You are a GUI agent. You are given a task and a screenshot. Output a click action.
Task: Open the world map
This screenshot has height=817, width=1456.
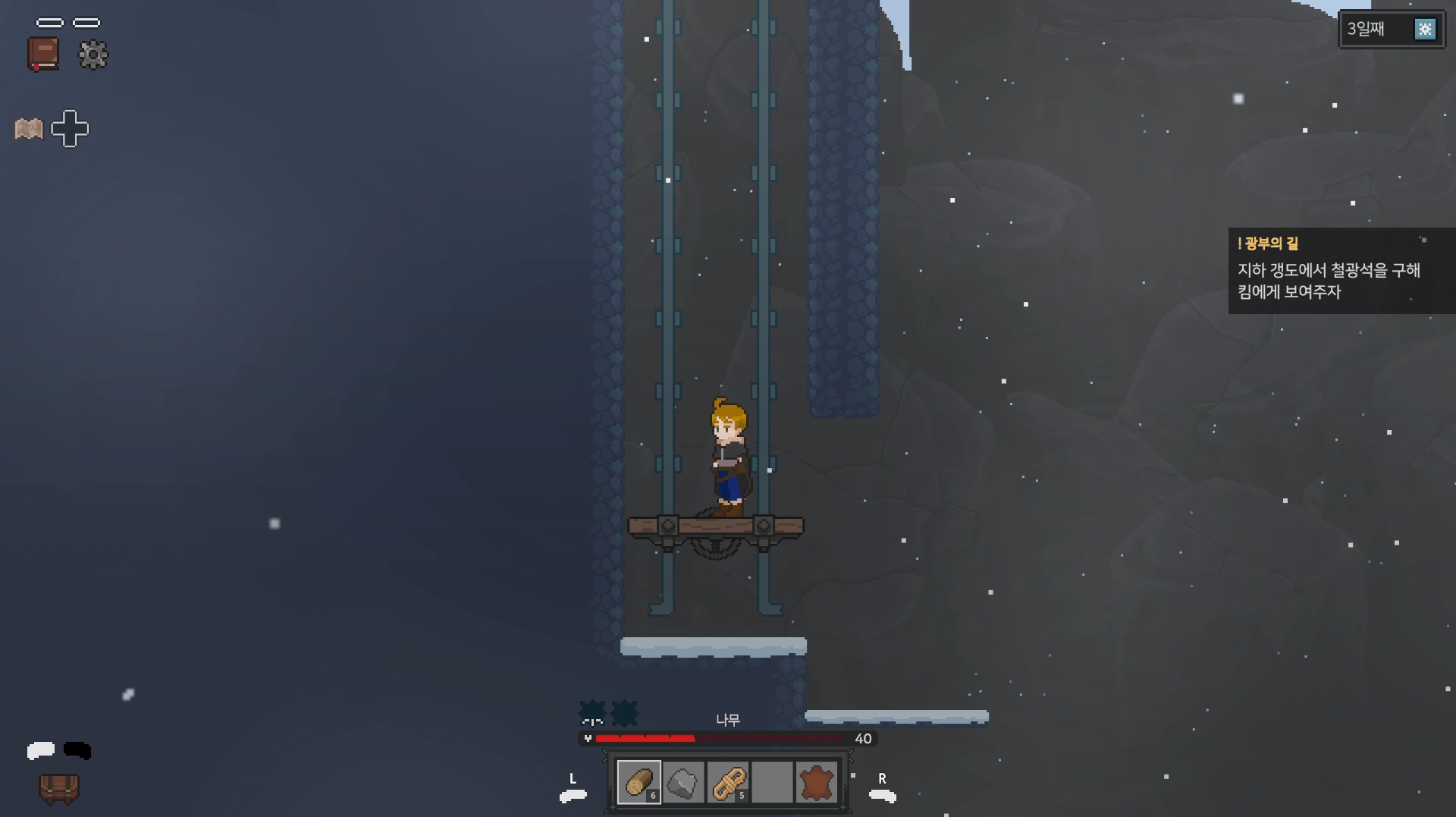(x=29, y=129)
